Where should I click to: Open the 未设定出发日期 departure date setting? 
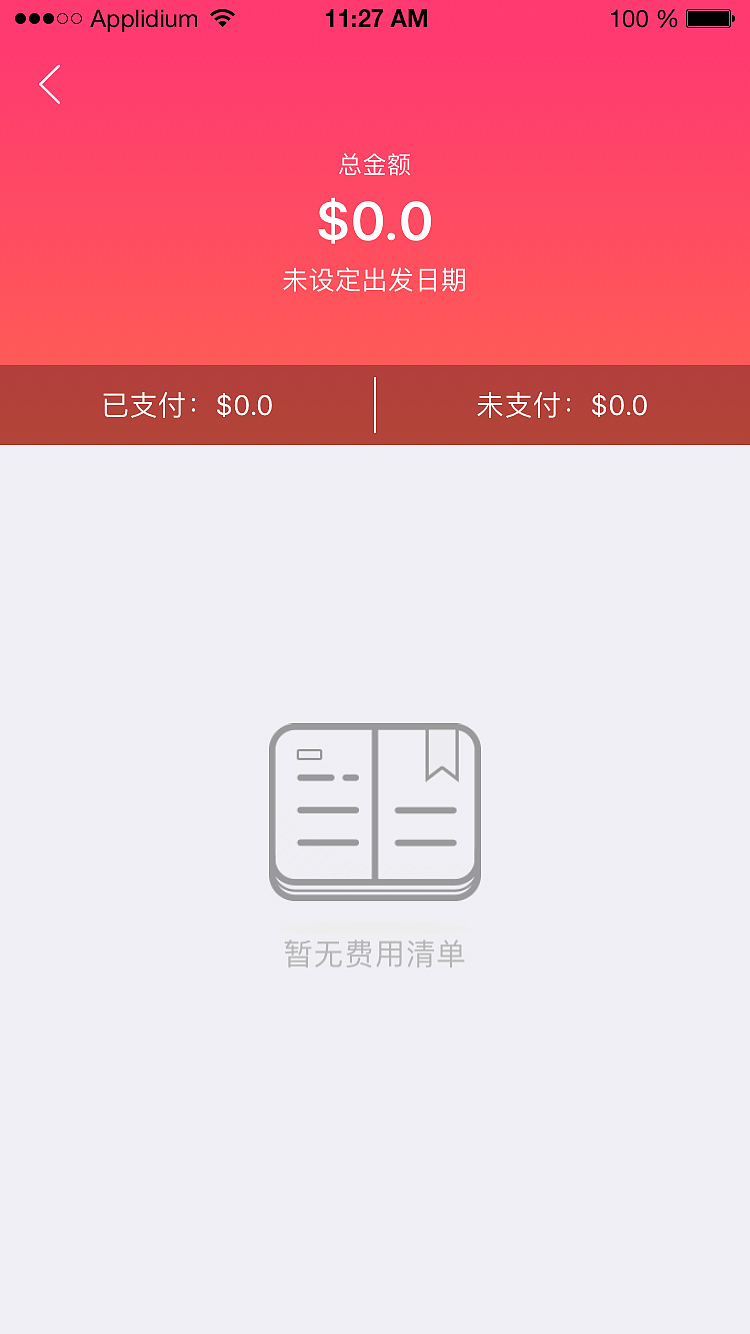375,281
